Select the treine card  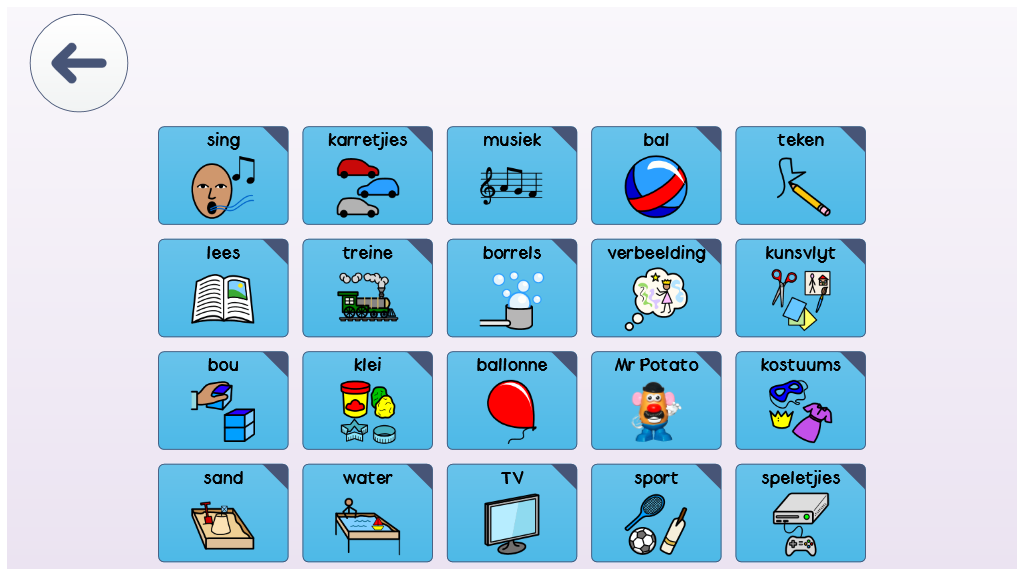(x=367, y=288)
